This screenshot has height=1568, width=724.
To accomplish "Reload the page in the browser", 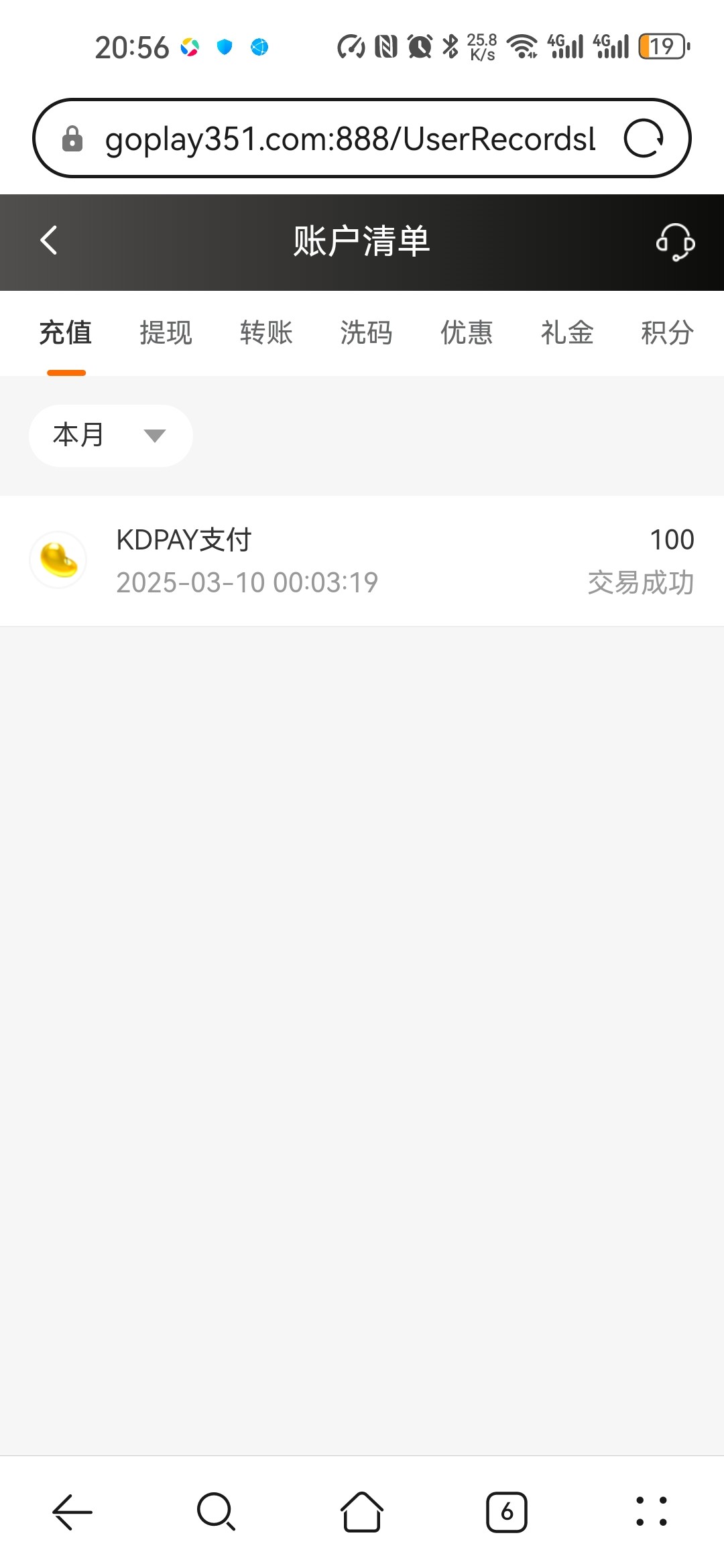I will click(x=644, y=139).
